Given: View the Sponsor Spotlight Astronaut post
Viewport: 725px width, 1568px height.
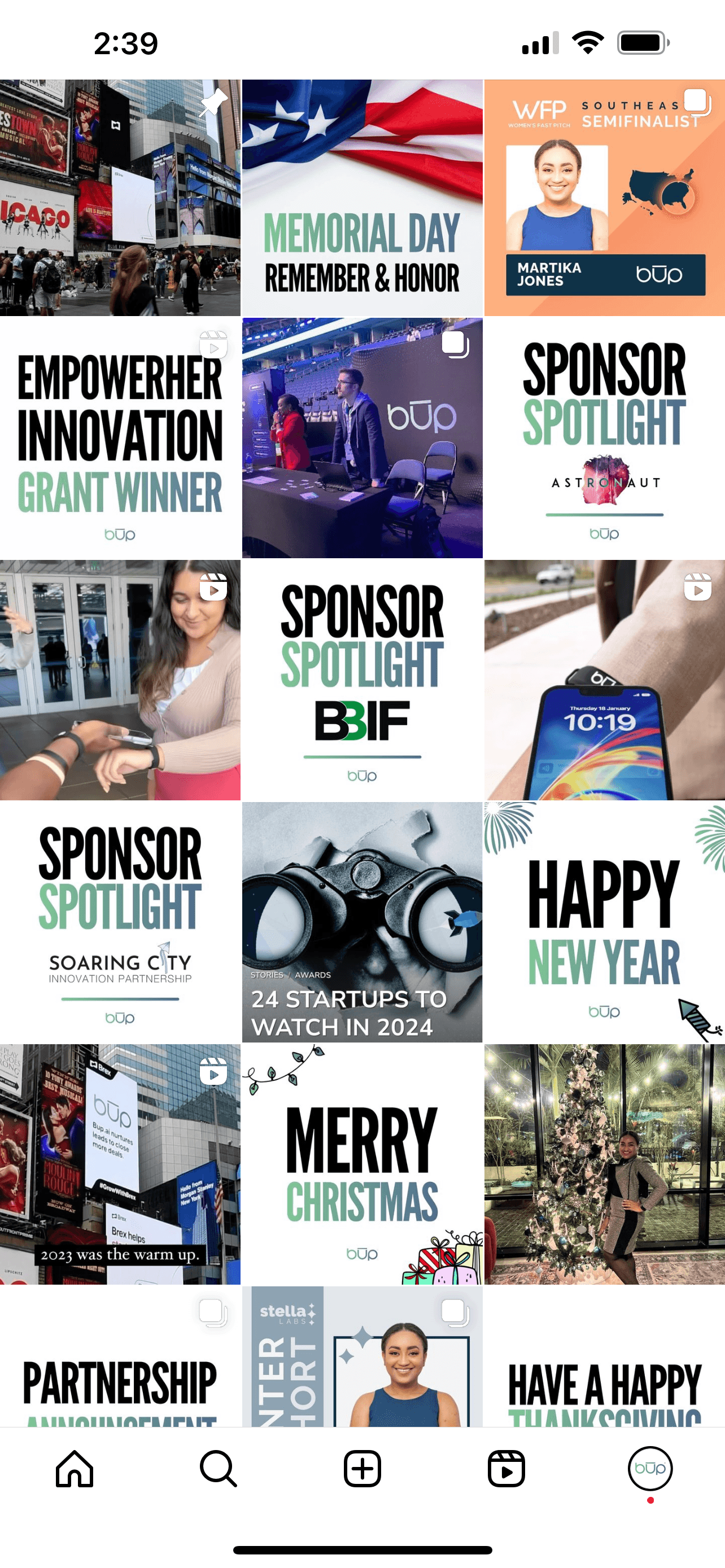Looking at the screenshot, I should [605, 437].
